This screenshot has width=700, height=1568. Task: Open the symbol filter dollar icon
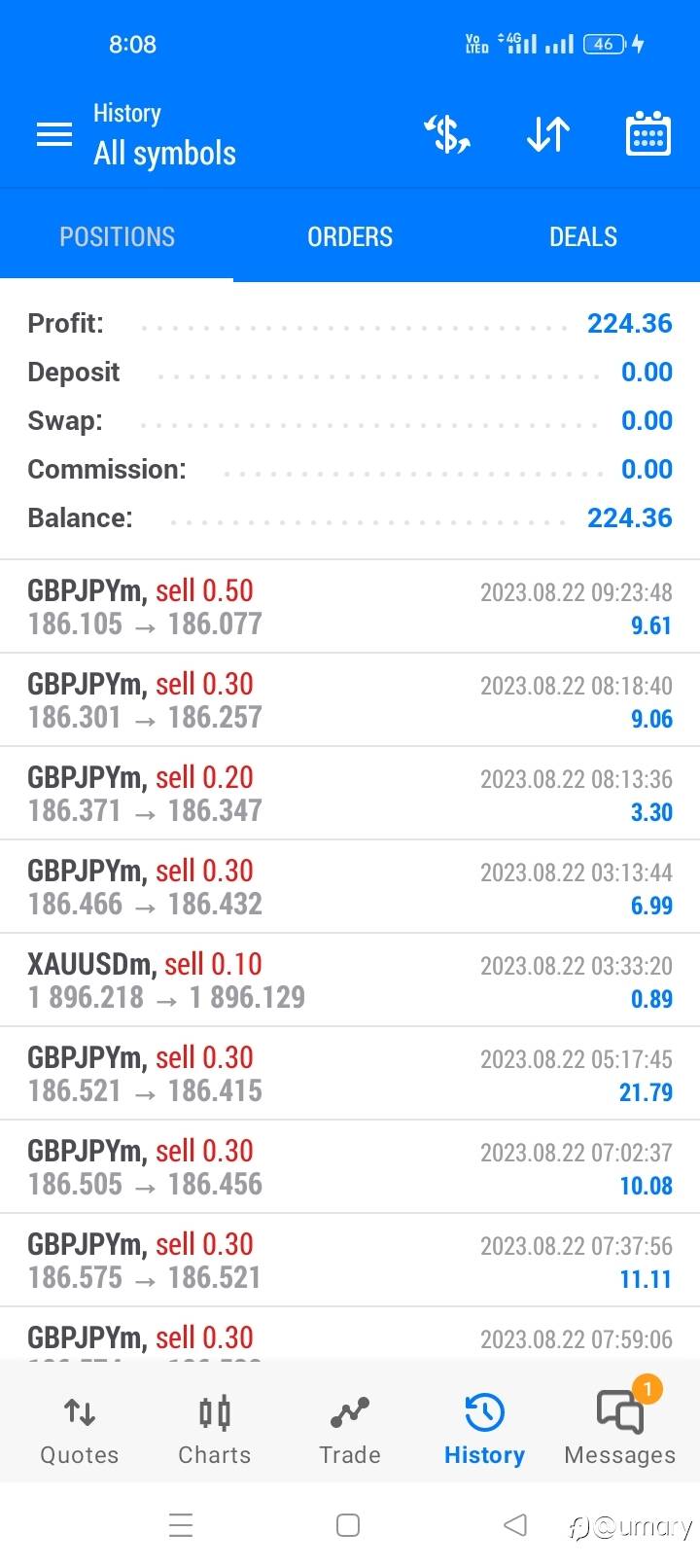[447, 134]
